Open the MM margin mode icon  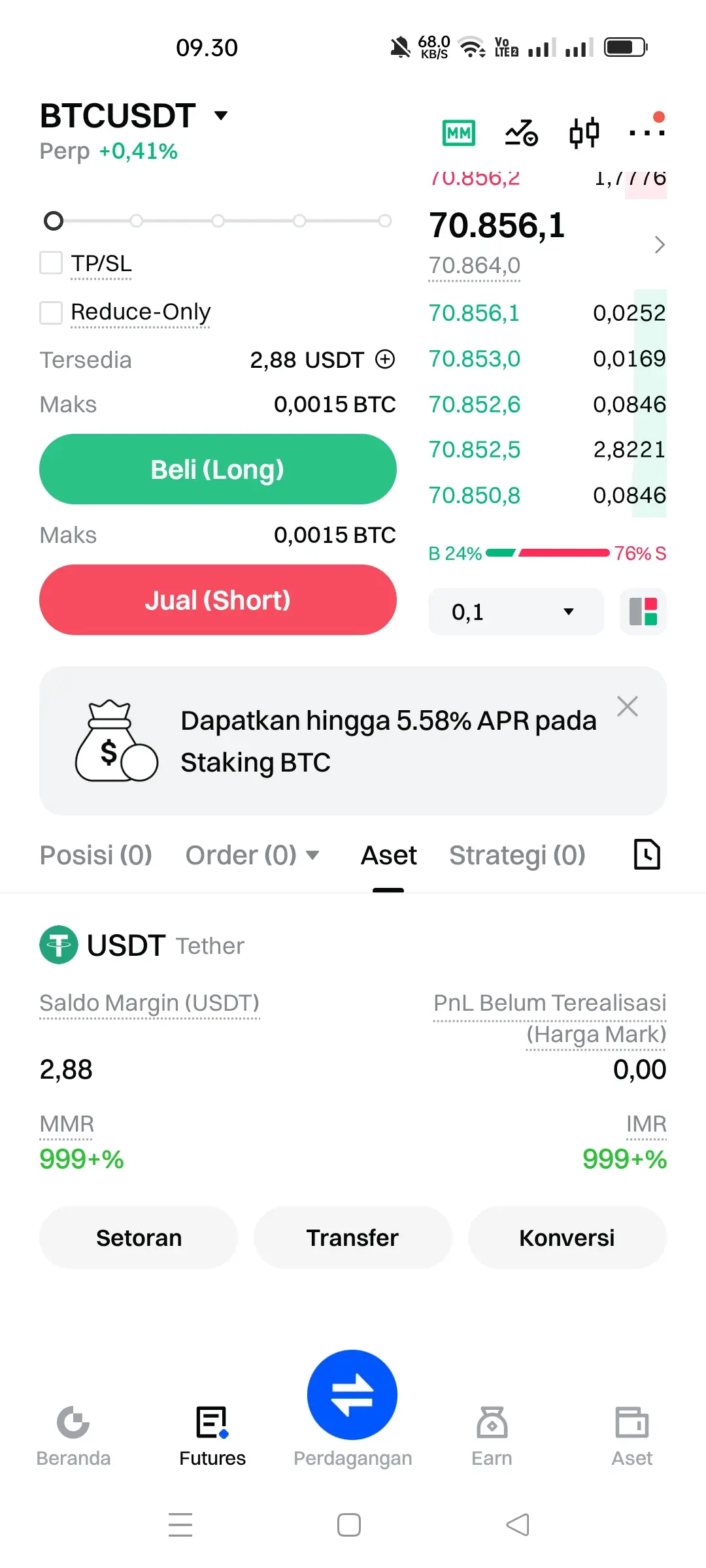[x=458, y=133]
